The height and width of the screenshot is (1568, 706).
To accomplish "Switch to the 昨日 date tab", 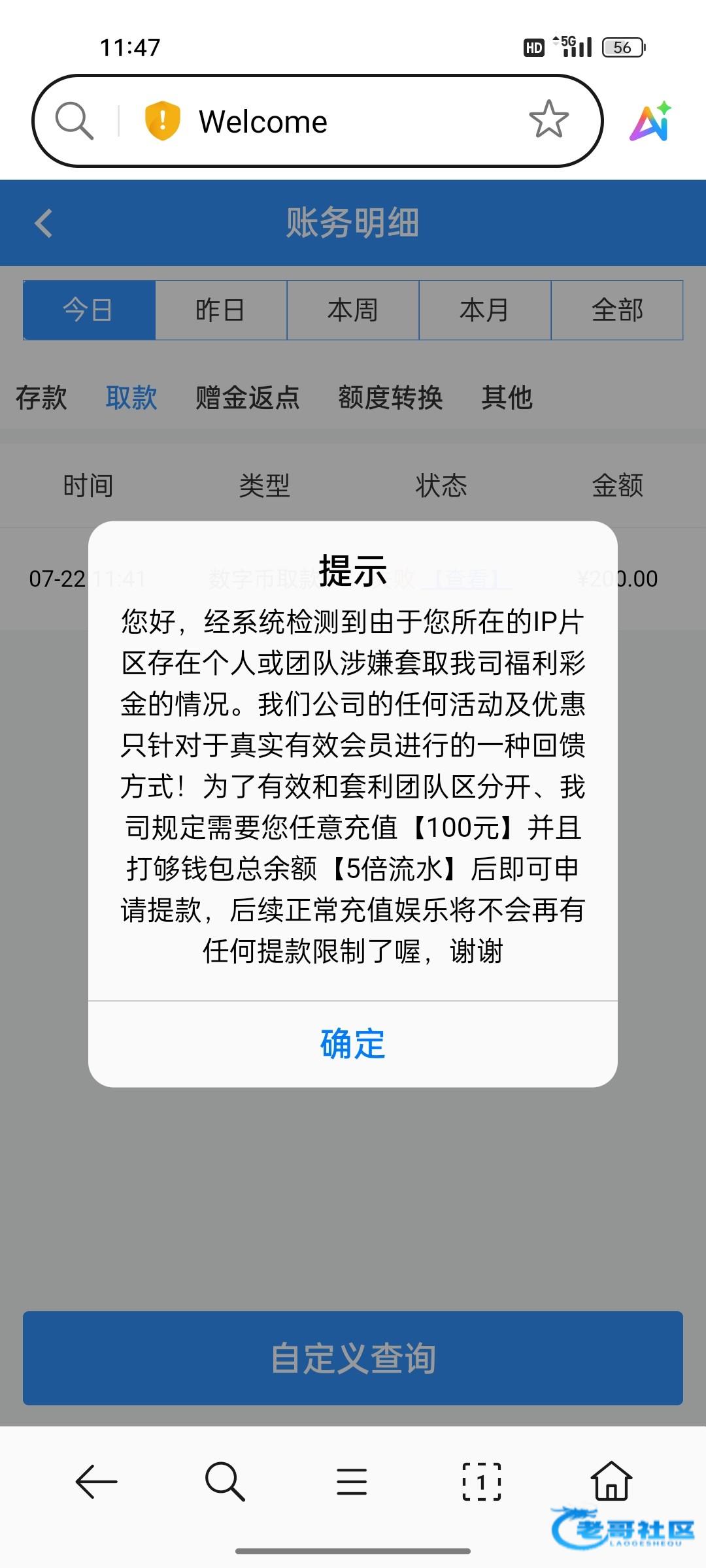I will pos(220,310).
